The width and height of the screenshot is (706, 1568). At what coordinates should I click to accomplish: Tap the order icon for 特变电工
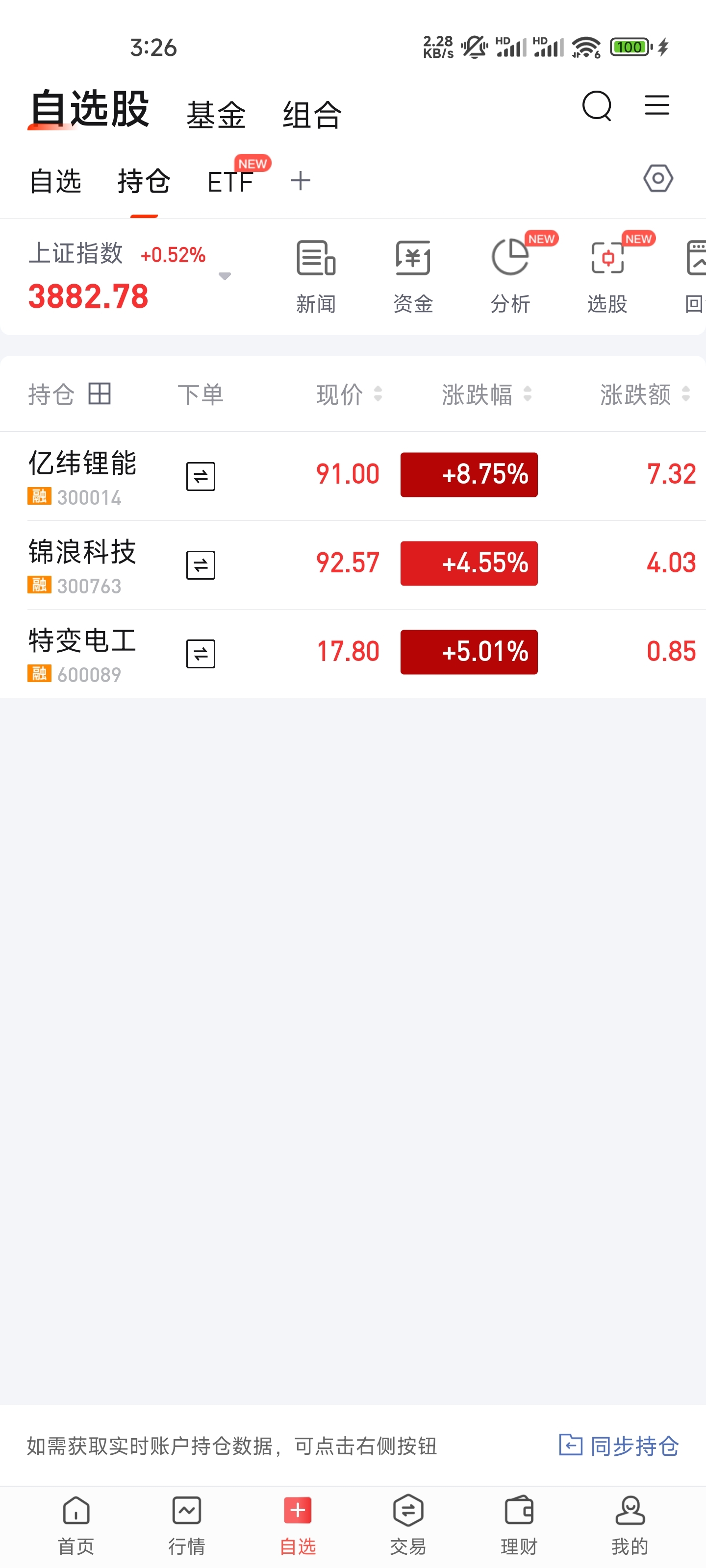[201, 654]
